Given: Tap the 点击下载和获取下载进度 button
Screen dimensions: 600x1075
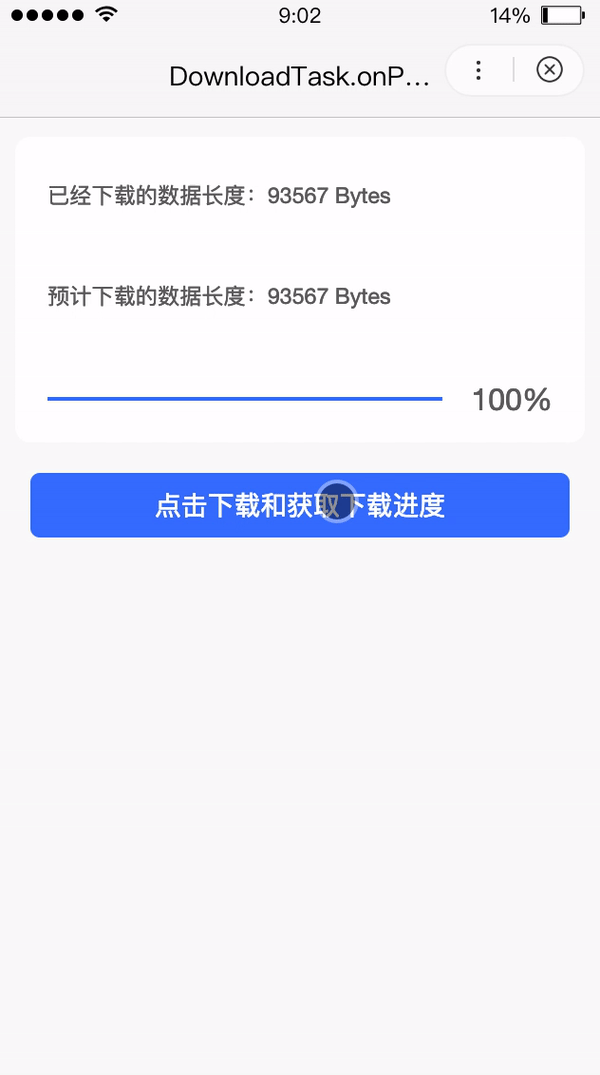Looking at the screenshot, I should (299, 505).
